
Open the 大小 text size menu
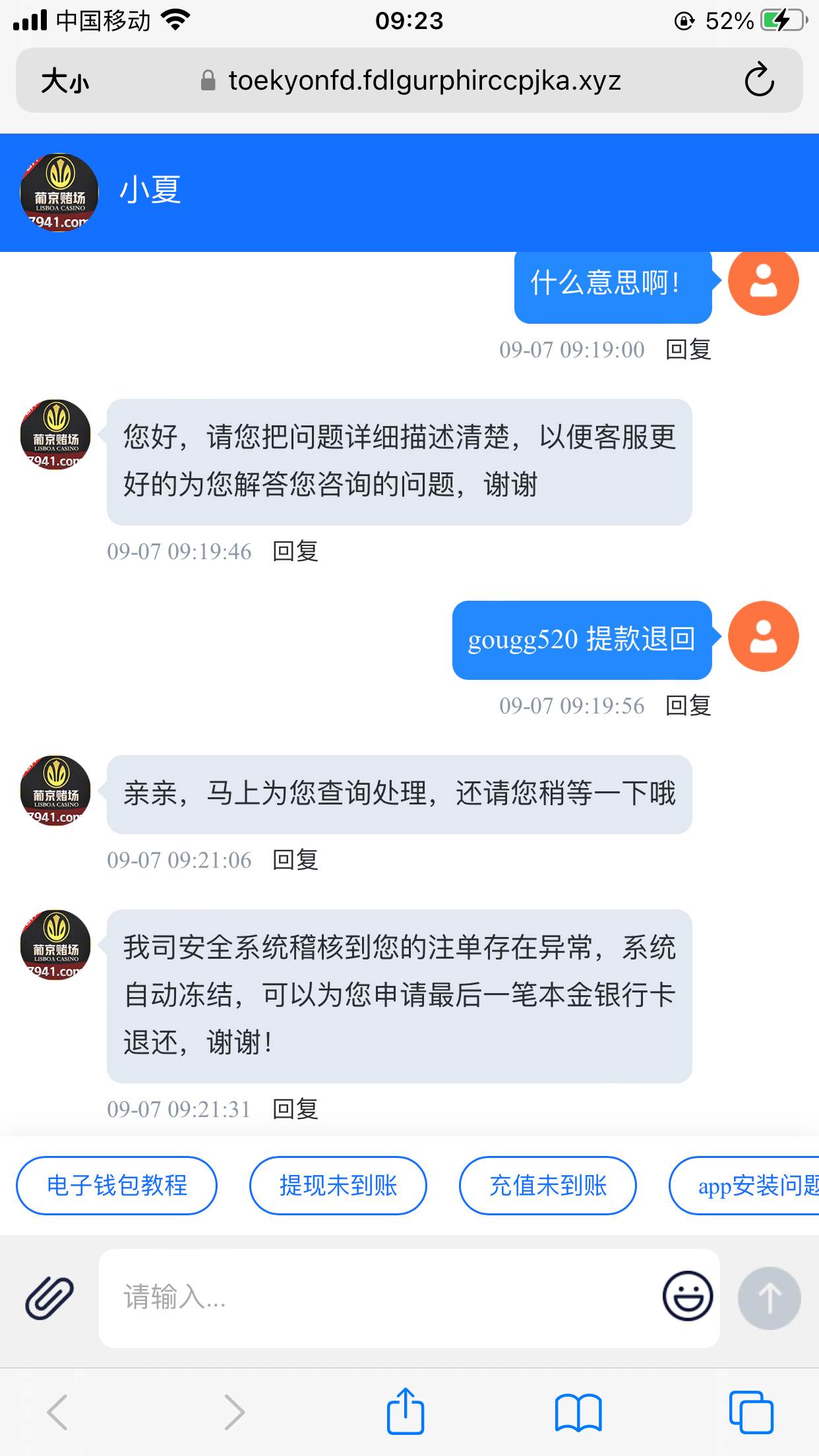(65, 82)
